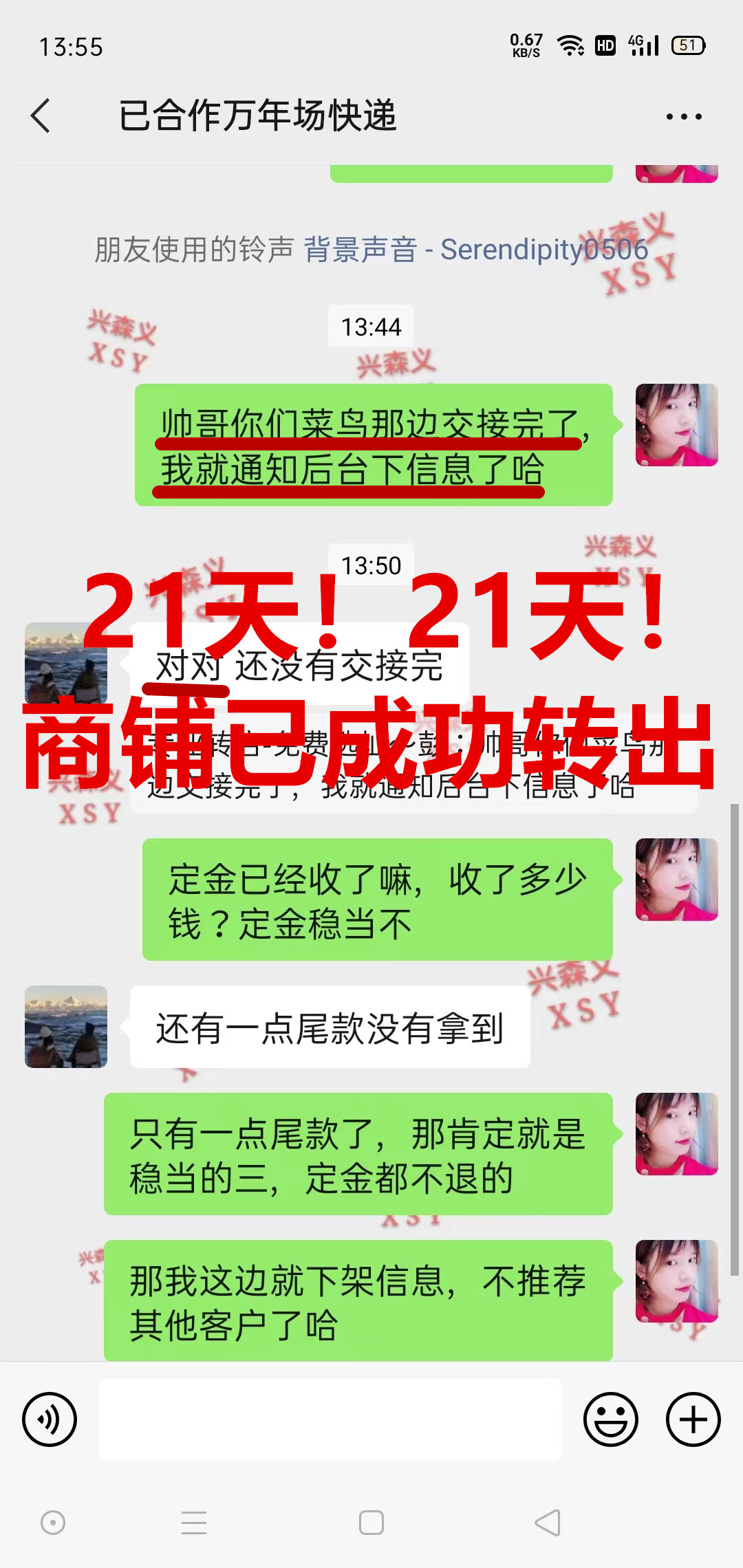
Task: Switch to voice message input
Action: 50,1419
